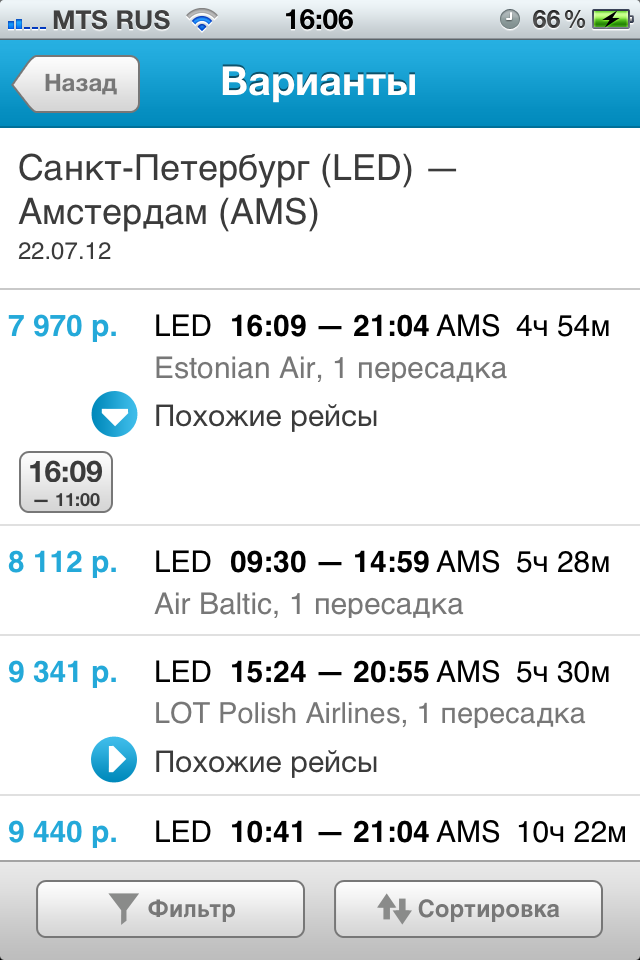640x960 pixels.
Task: Open the Фильтр options
Action: [170, 909]
